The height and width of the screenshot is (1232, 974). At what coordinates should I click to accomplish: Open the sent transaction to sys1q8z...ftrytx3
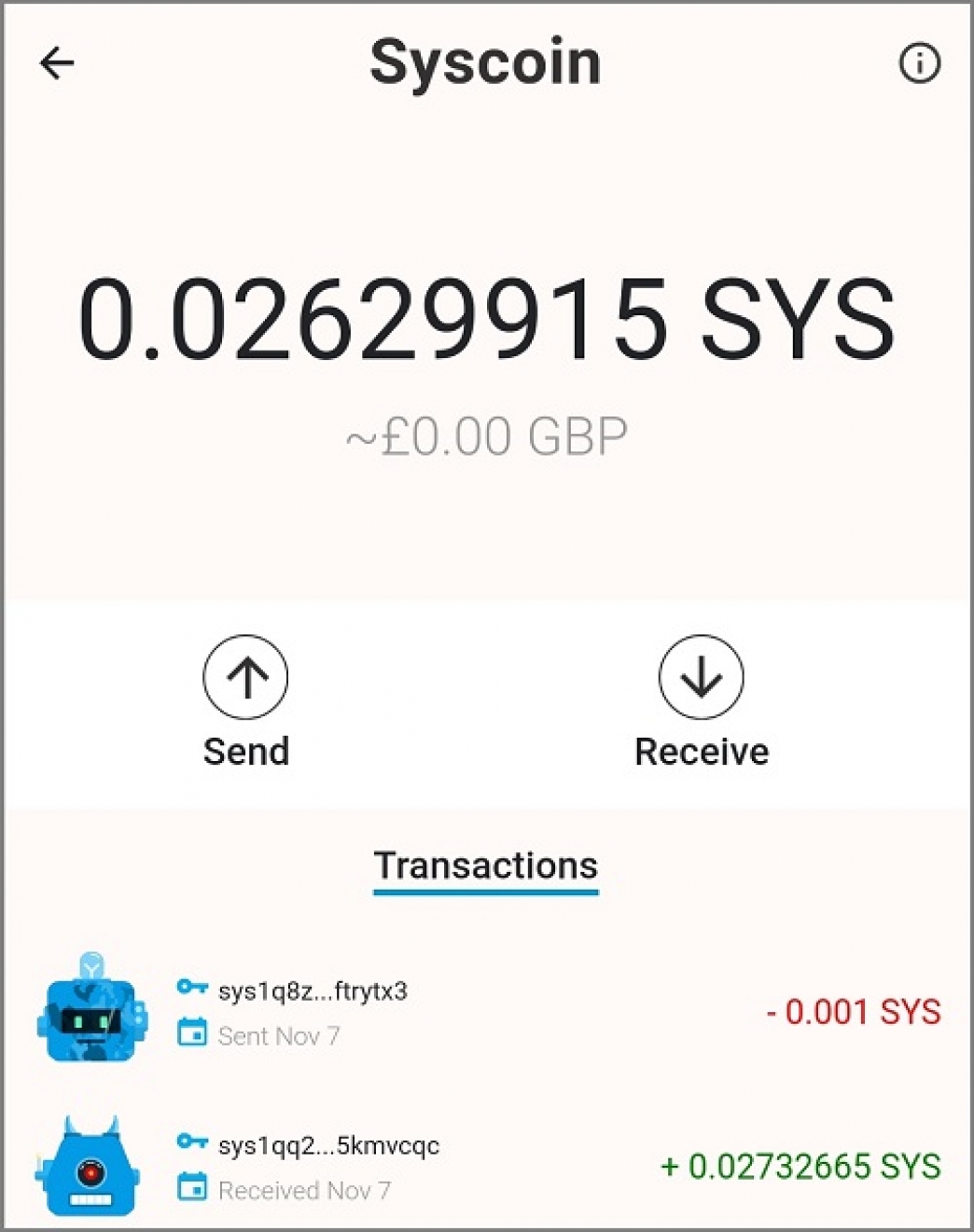tap(487, 1012)
